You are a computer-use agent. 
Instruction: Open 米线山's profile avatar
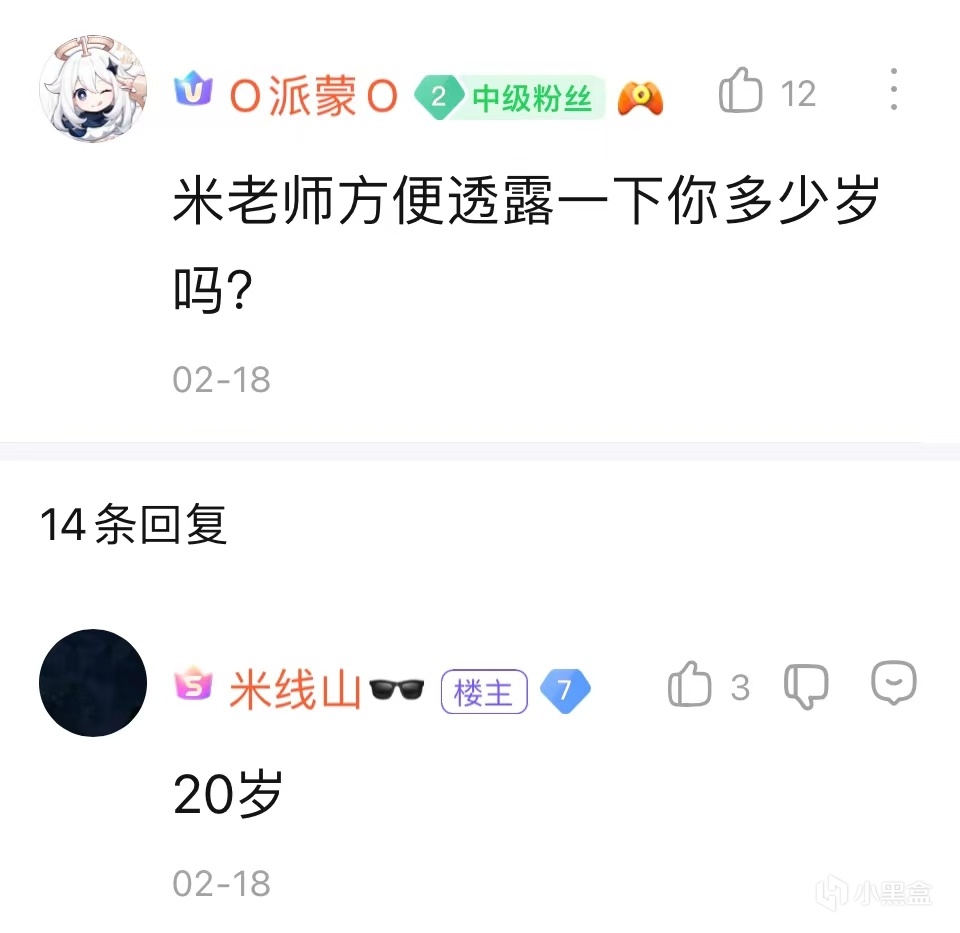coord(92,683)
